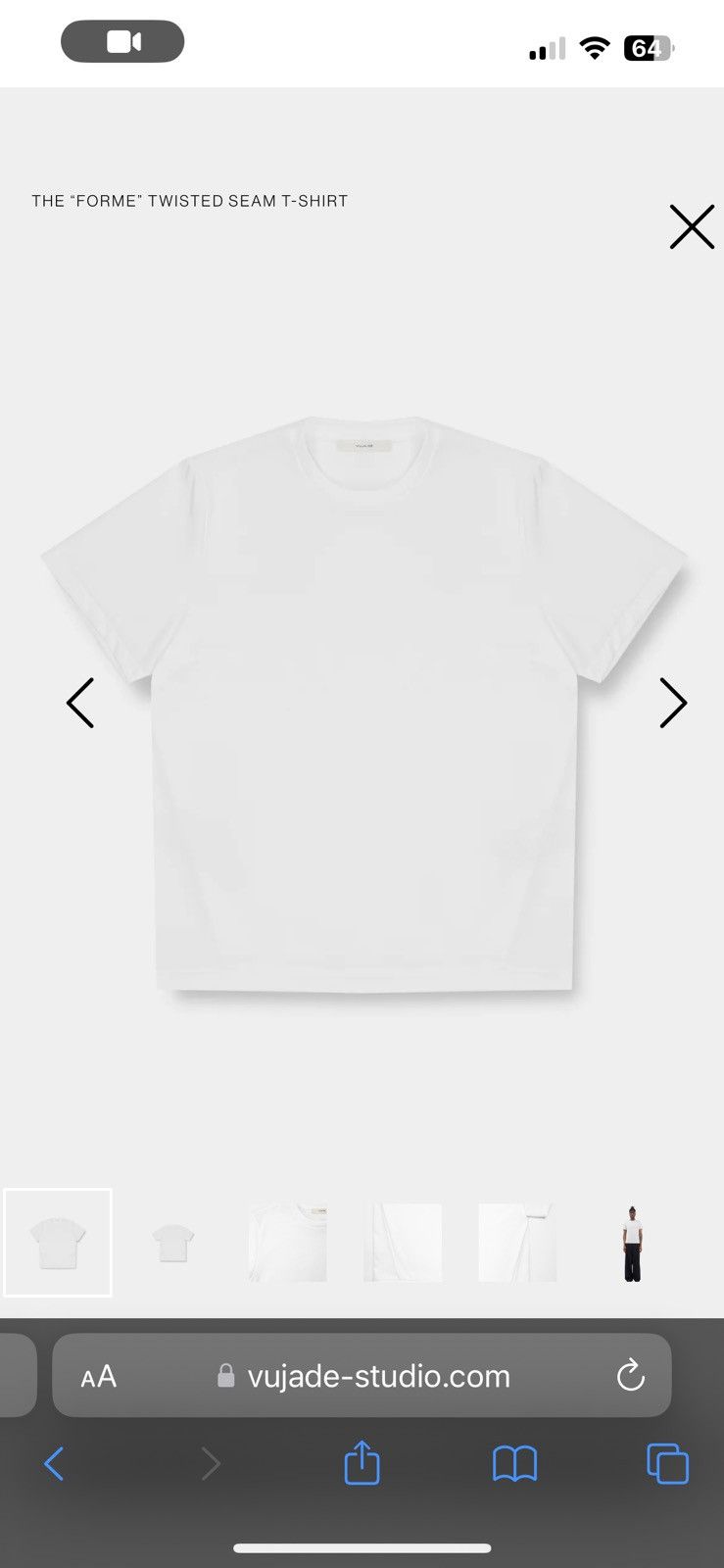Share this page
The height and width of the screenshot is (1568, 724).
click(362, 1462)
